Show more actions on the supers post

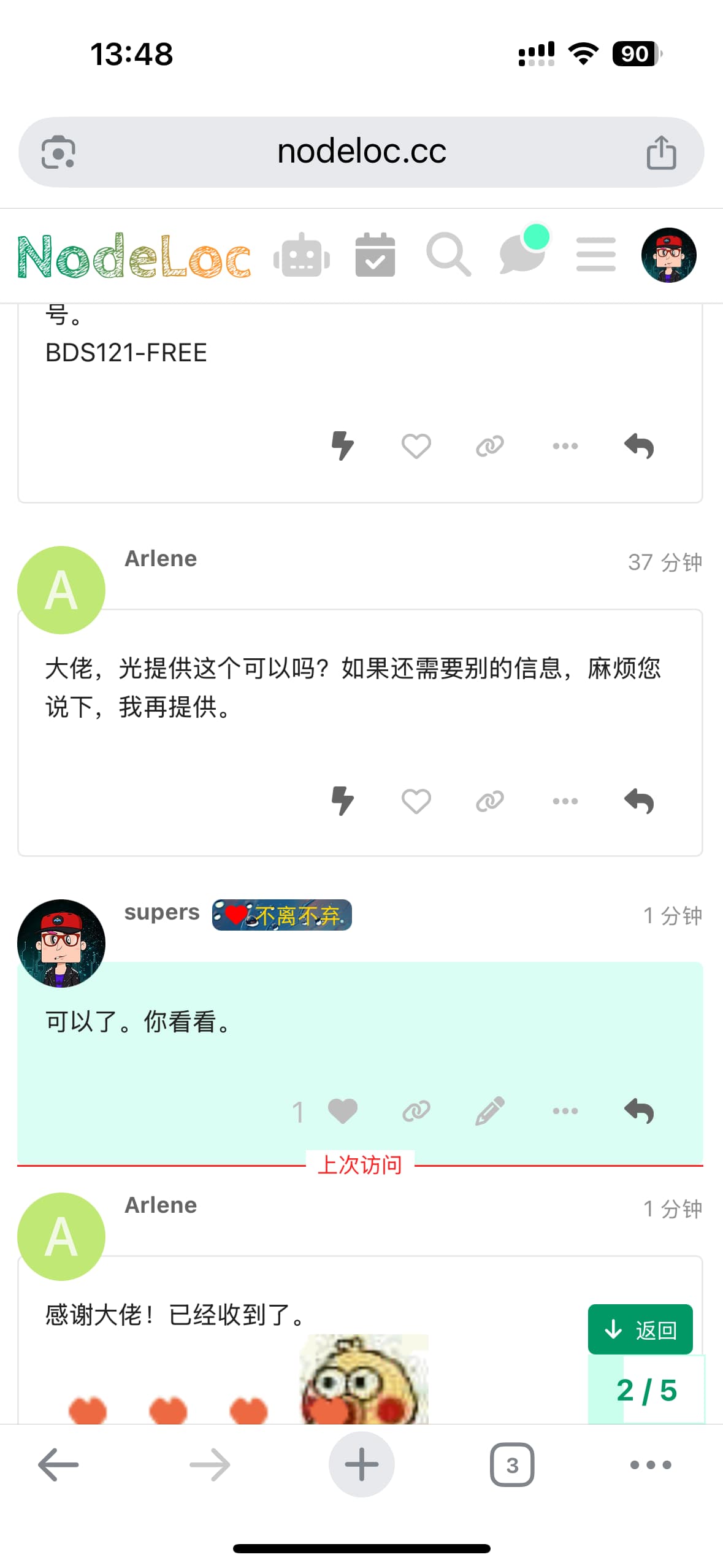coord(565,1111)
